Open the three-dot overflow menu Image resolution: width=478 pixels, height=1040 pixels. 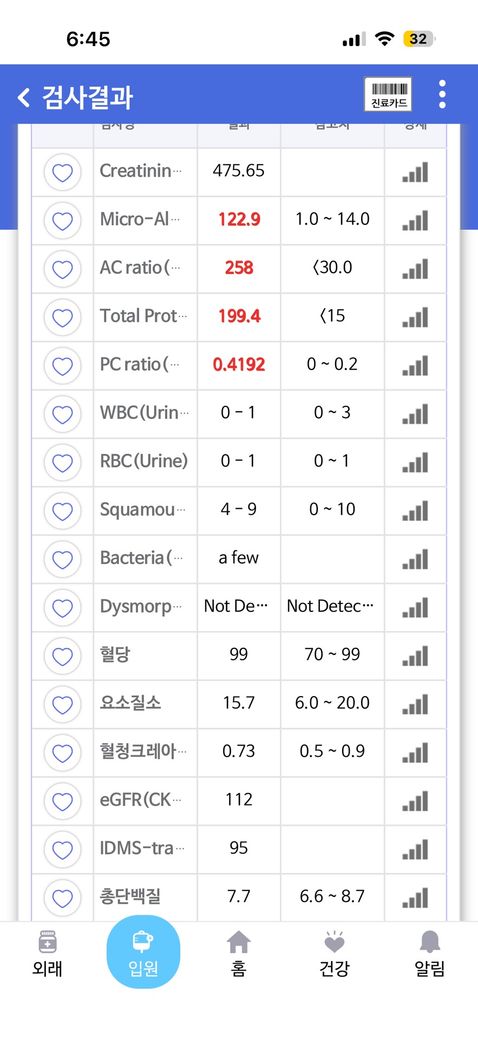(442, 94)
